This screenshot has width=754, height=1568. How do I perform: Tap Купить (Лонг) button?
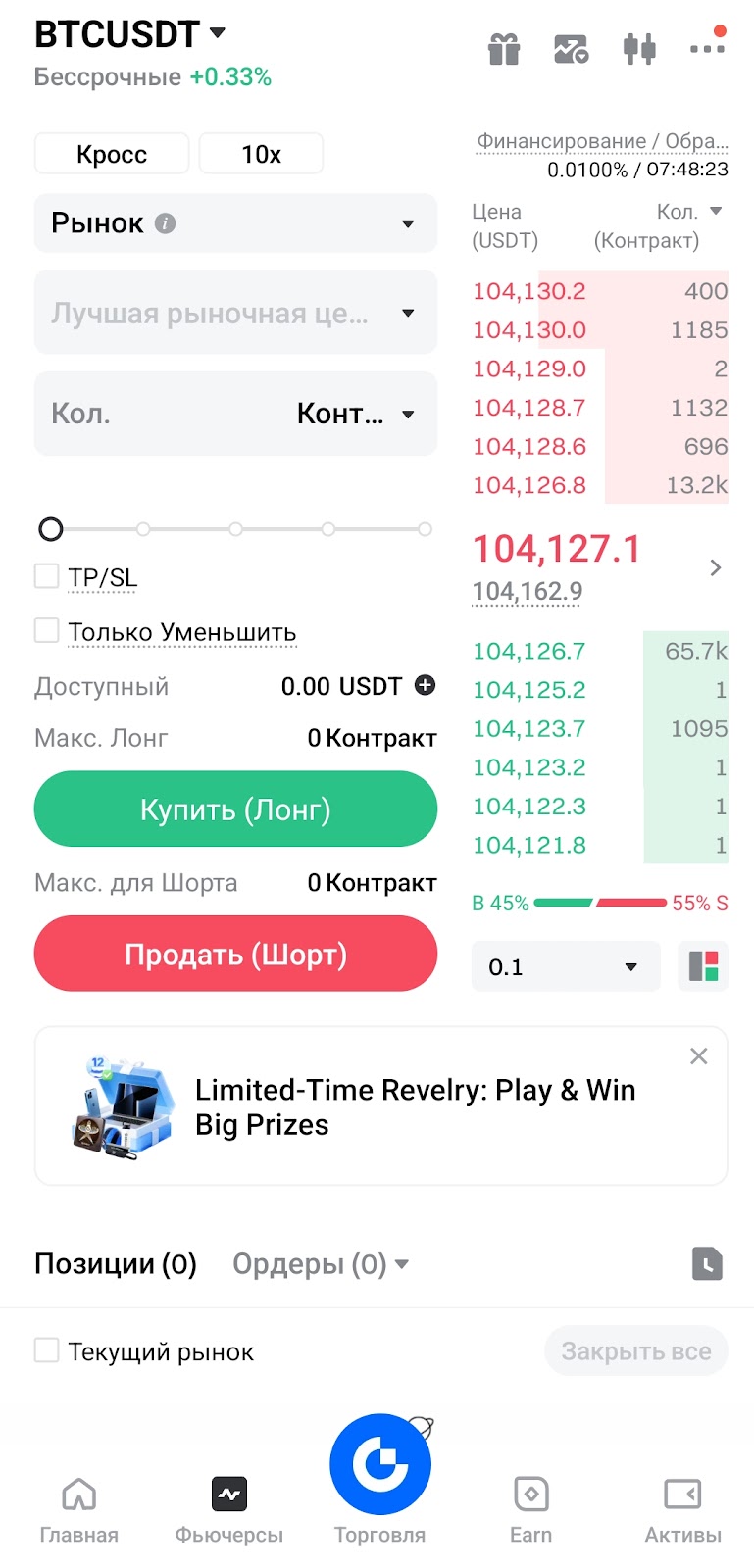pyautogui.click(x=235, y=808)
